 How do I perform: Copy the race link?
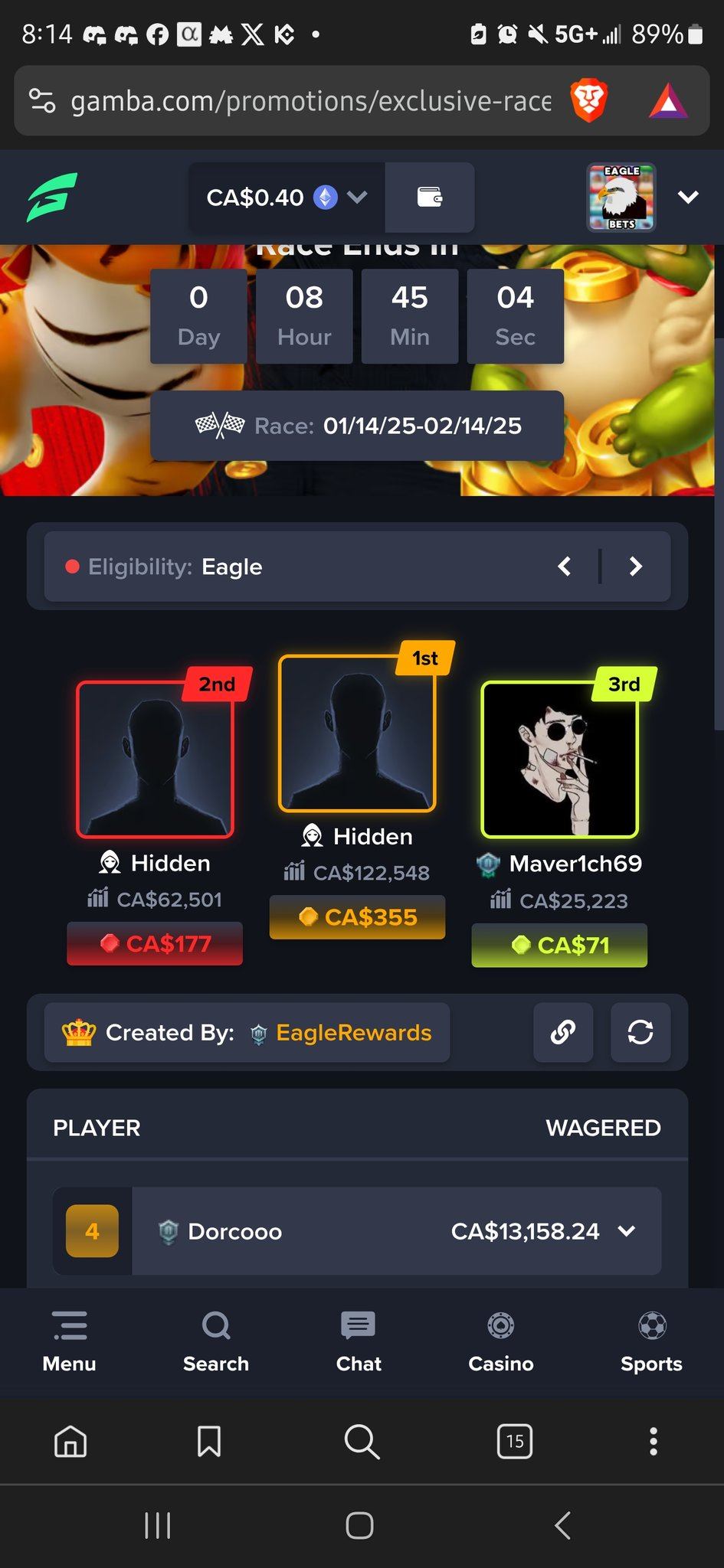[563, 1033]
